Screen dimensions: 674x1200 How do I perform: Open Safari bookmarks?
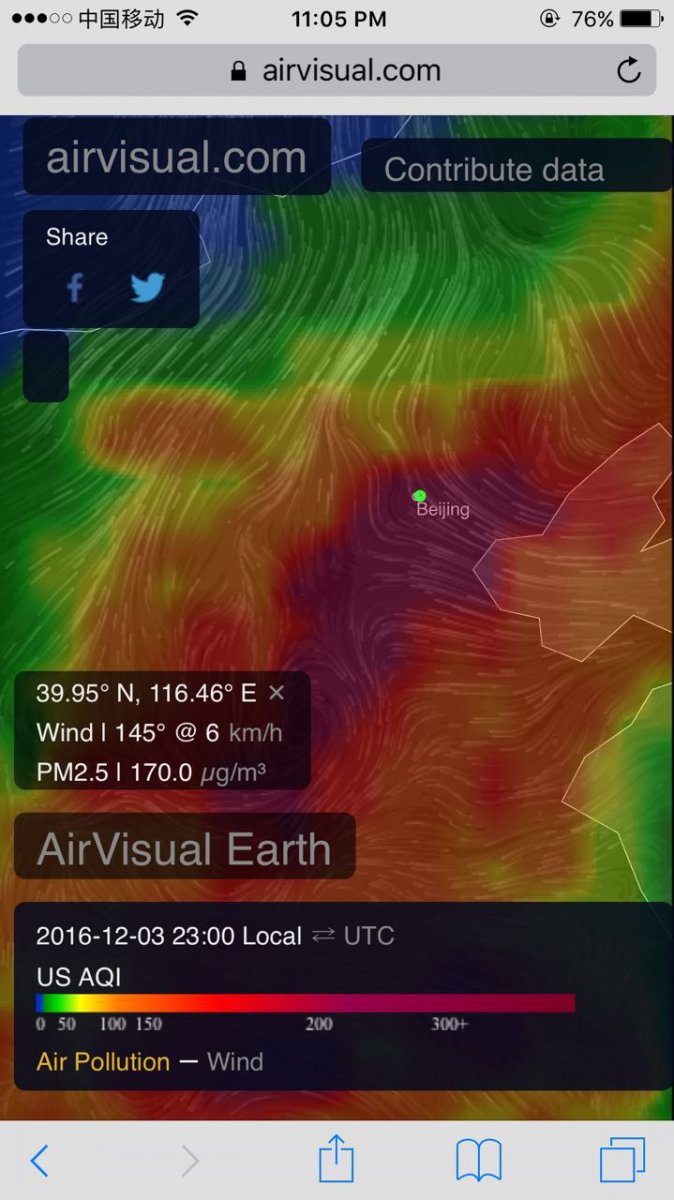[478, 1160]
